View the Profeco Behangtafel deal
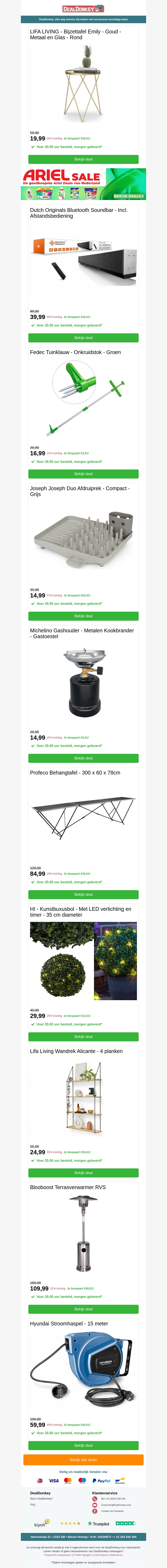This screenshot has width=167, height=1568. tap(83, 895)
